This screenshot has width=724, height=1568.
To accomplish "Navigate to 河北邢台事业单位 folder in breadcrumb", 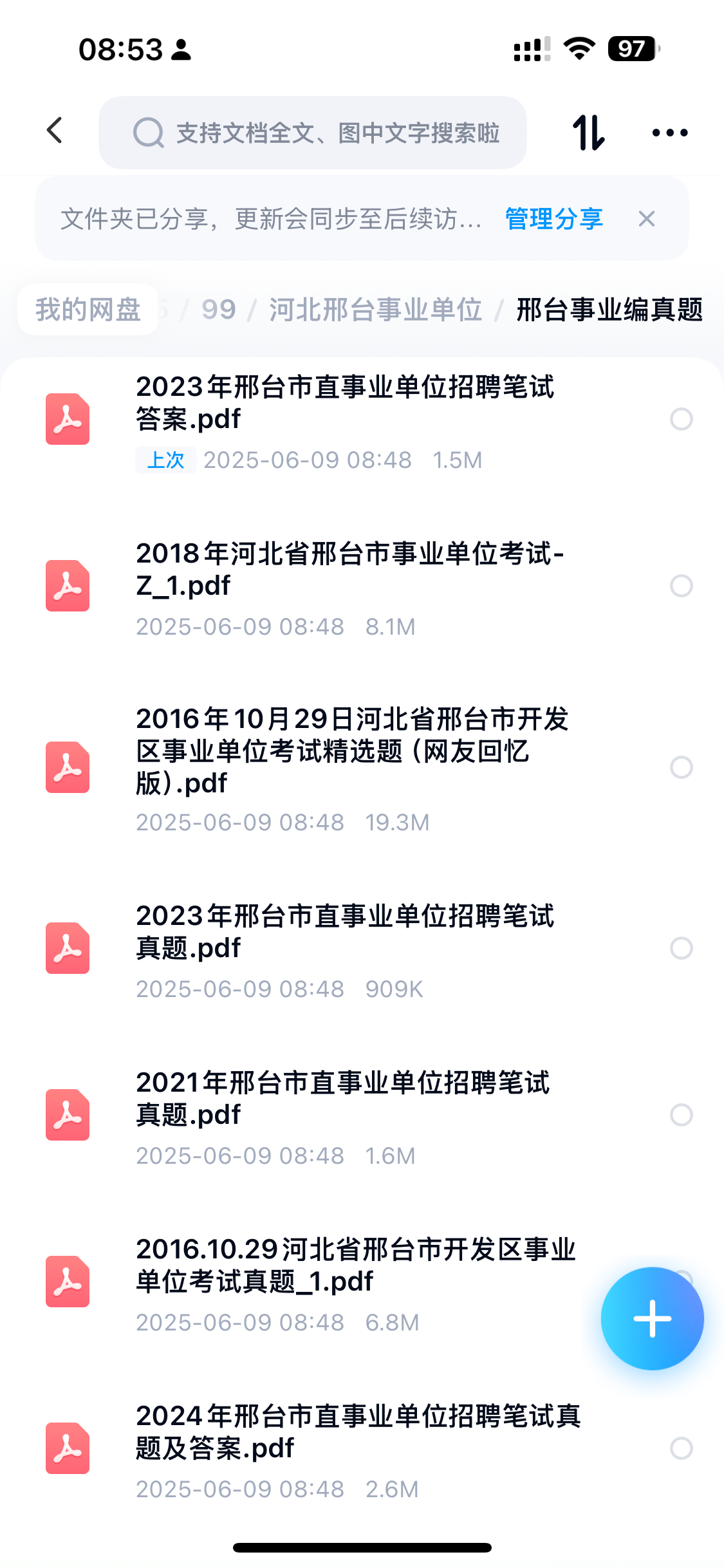I will point(375,310).
